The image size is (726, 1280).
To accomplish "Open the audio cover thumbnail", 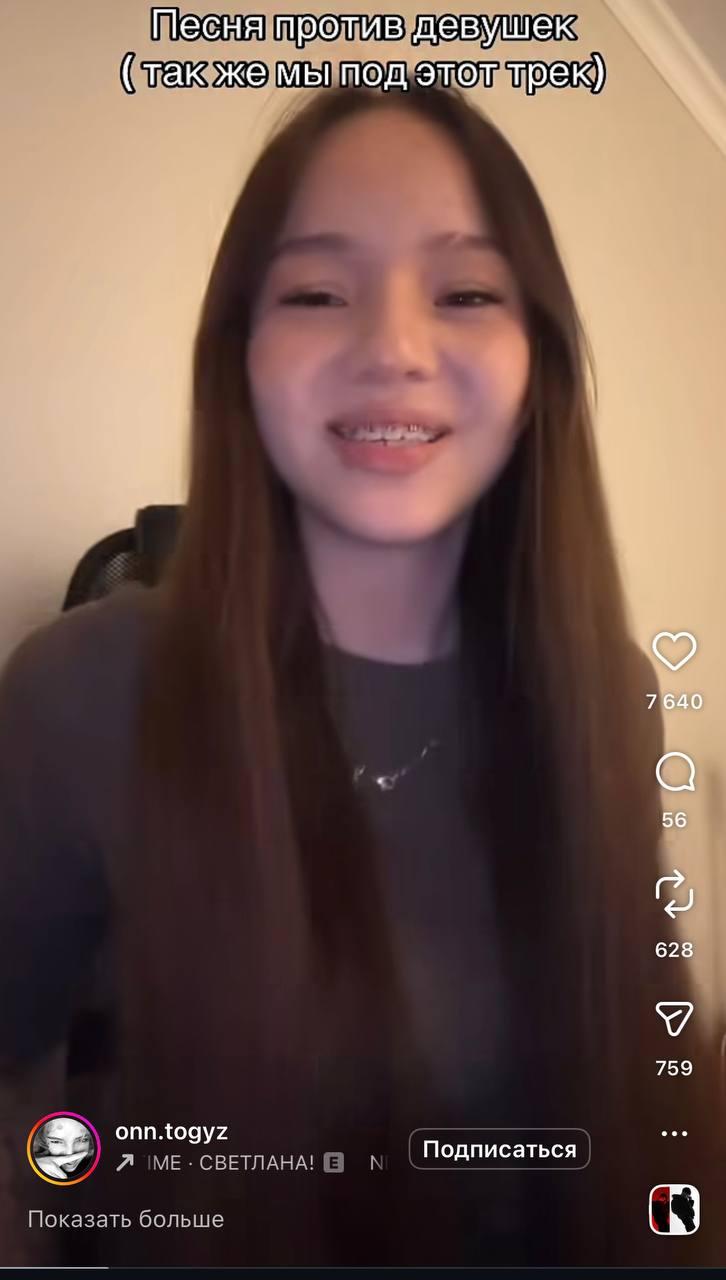I will [x=674, y=1208].
